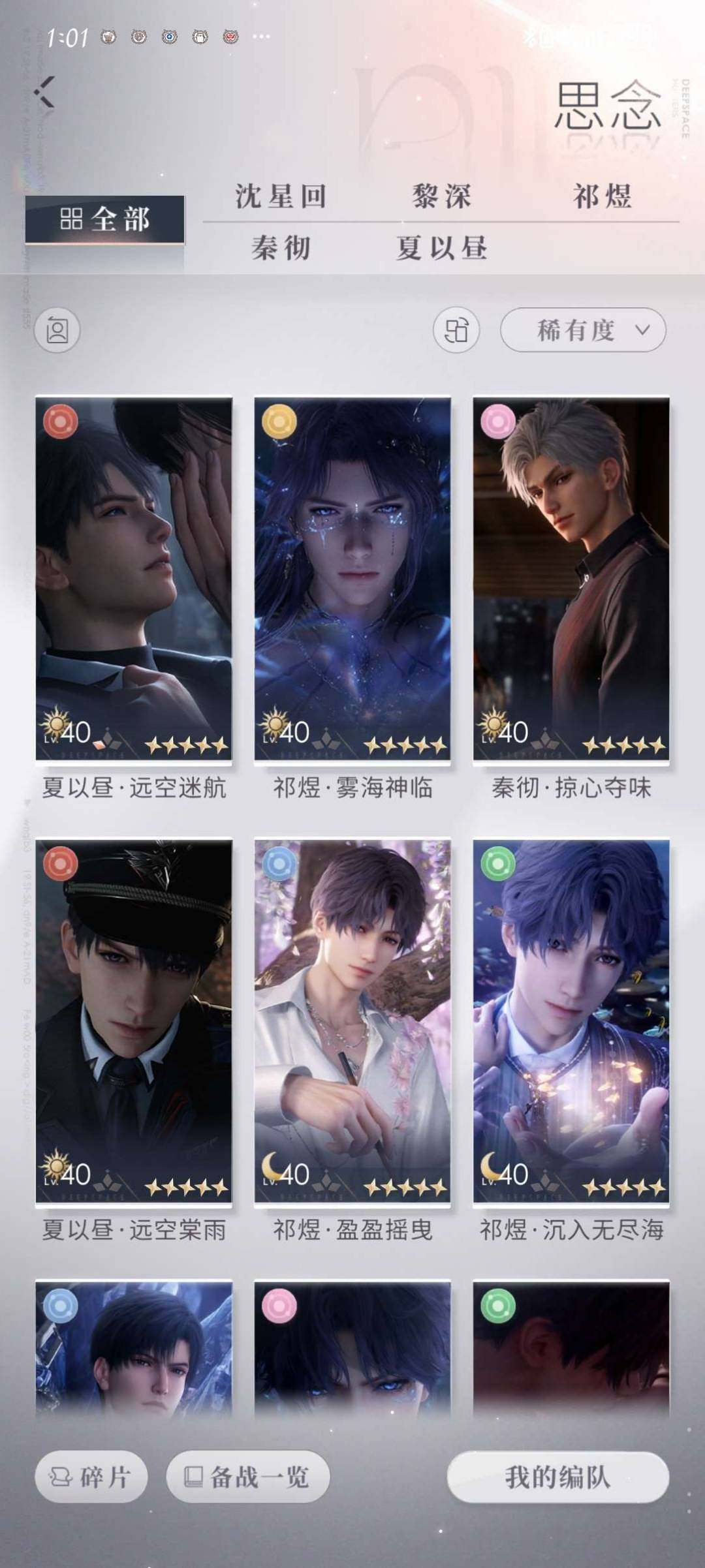
Task: Open the 祁煜·沉入无尽海 card
Action: (571, 1021)
